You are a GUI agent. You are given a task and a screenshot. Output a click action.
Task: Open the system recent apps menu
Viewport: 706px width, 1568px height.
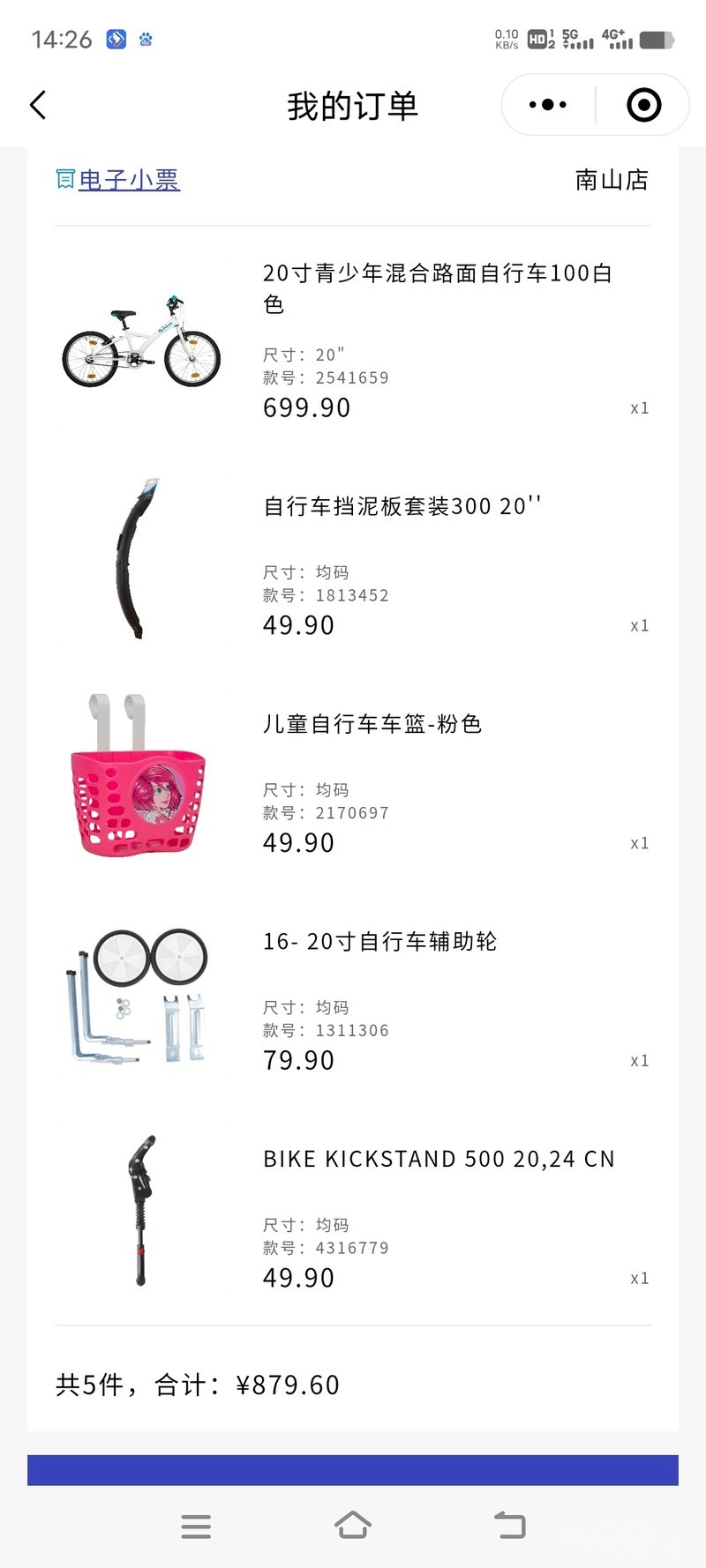coord(196,1526)
